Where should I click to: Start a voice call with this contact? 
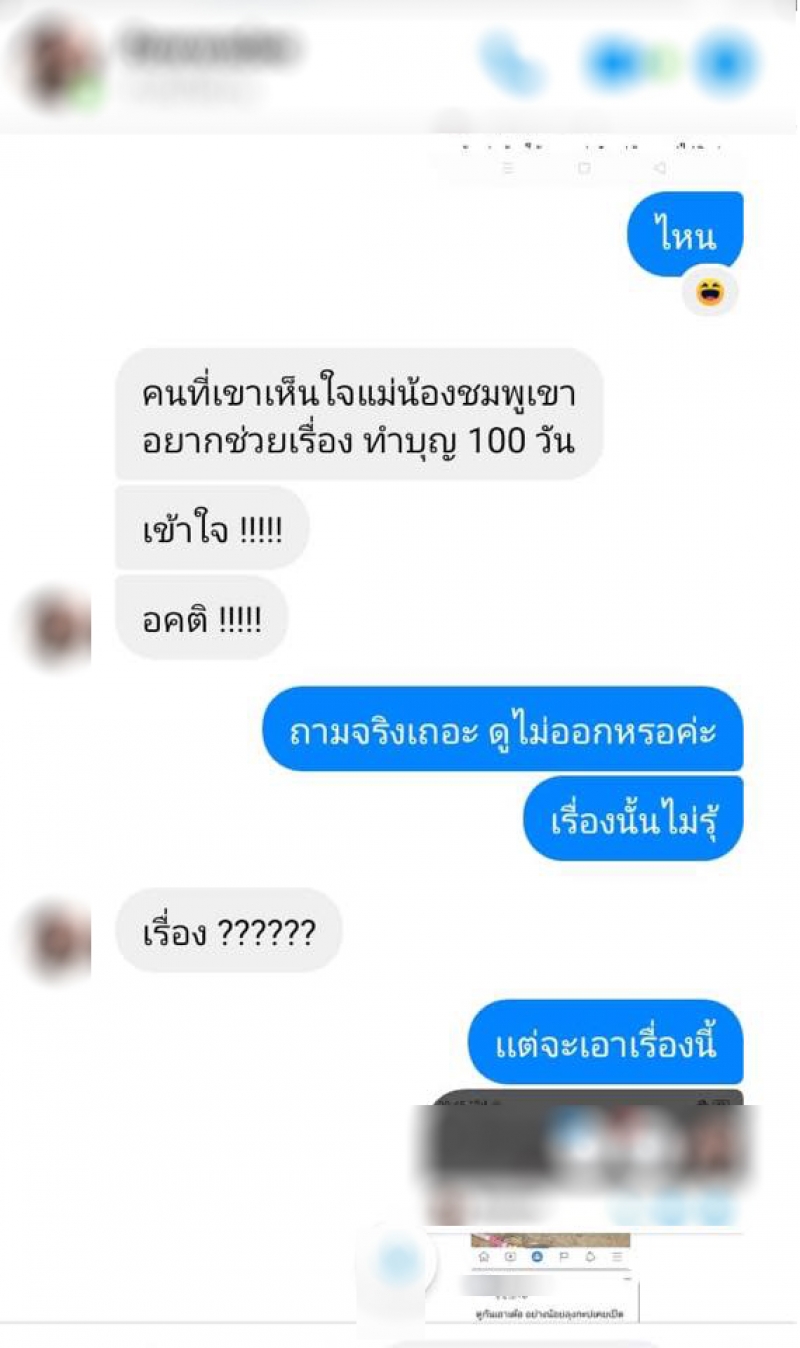click(512, 63)
